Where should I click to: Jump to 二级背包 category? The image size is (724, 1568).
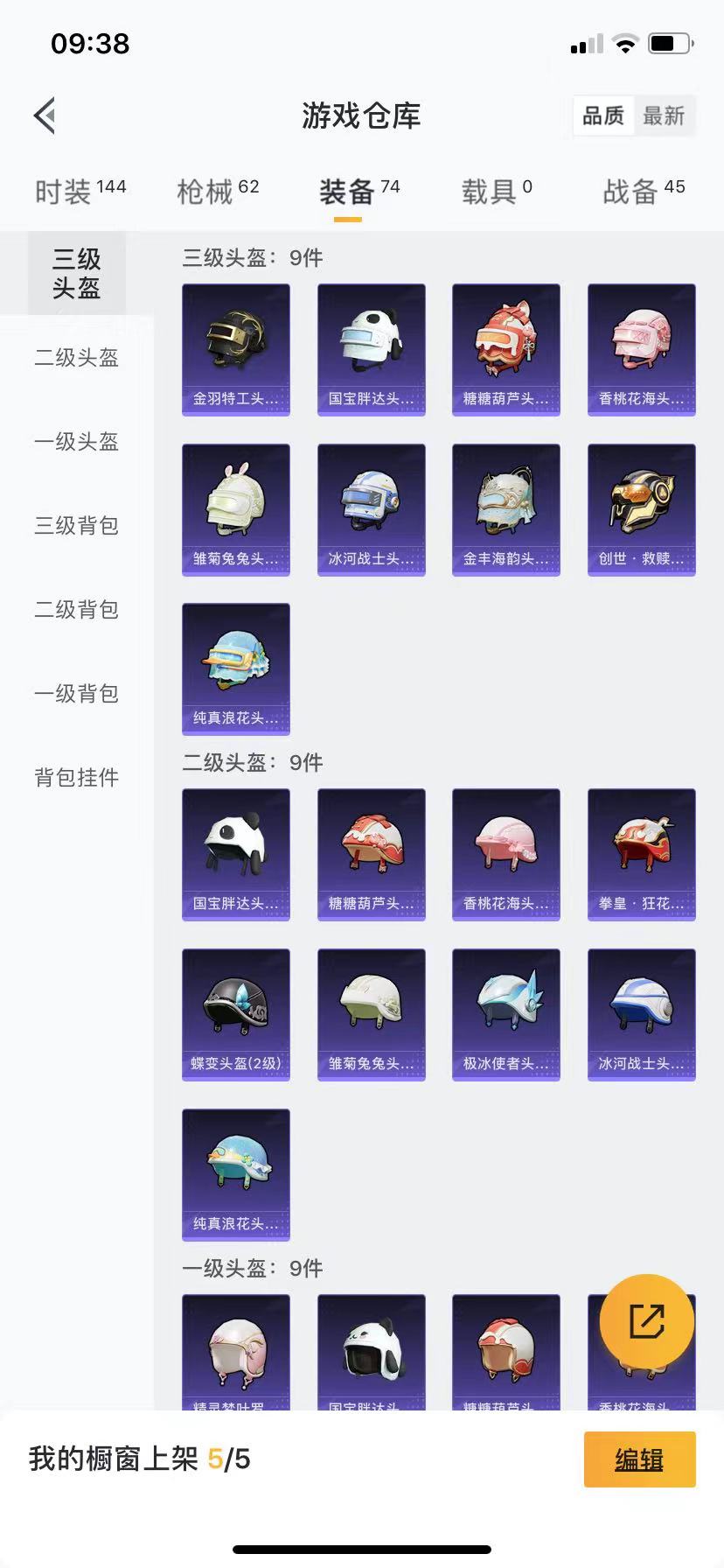[x=76, y=609]
